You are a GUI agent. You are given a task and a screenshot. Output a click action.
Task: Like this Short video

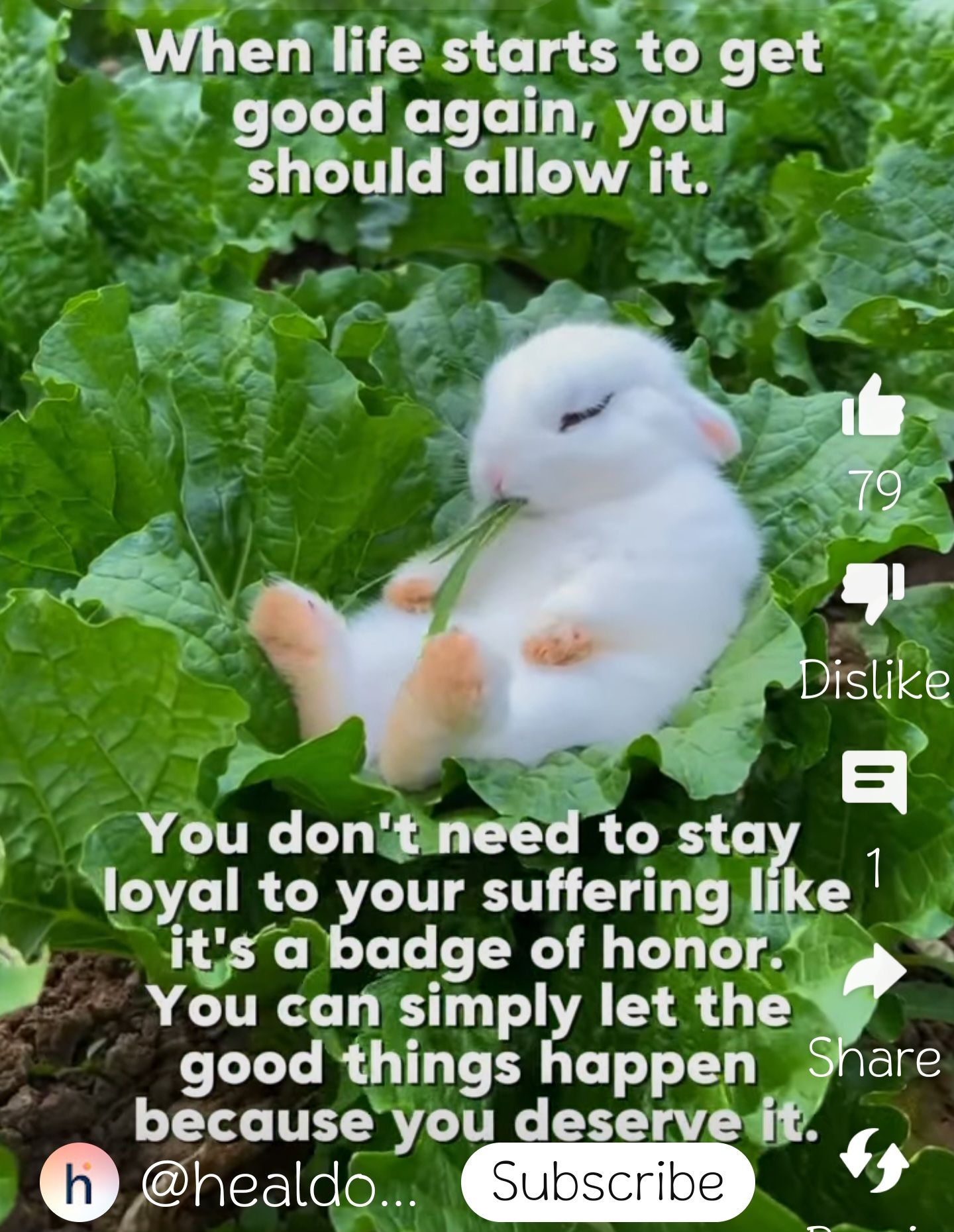coord(873,407)
